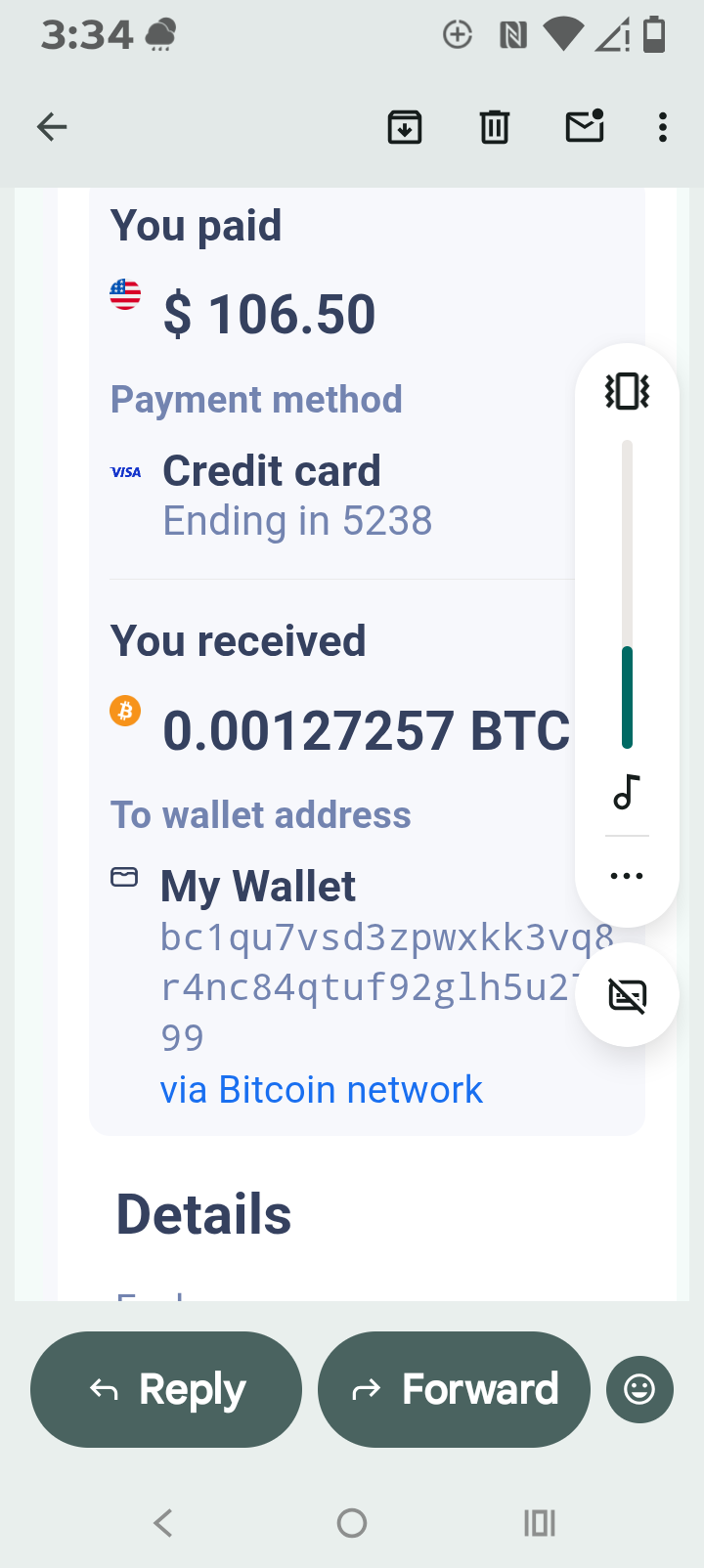Mark this email as unread
Viewport: 704px width, 1568px height.
click(x=585, y=127)
